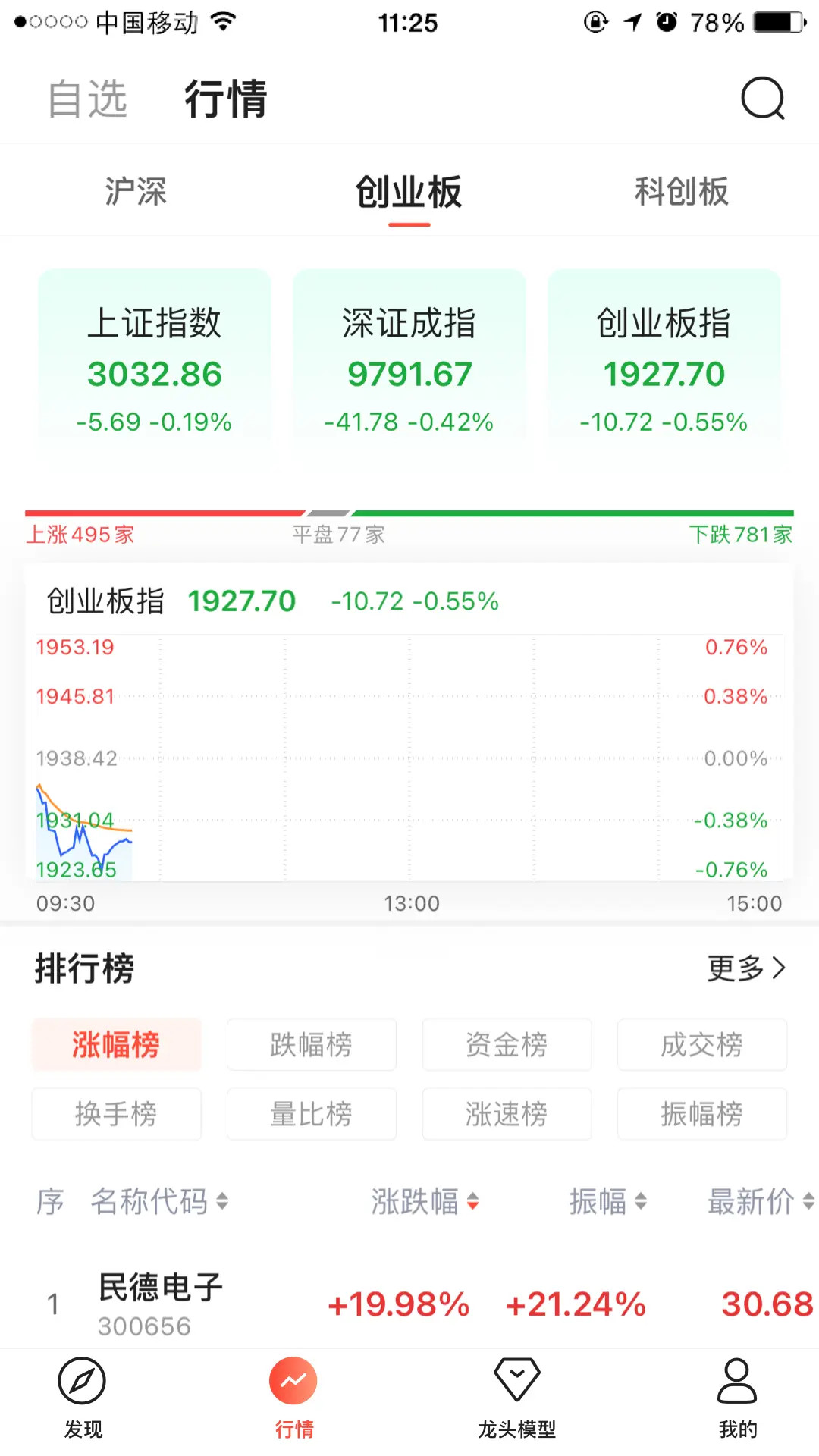This screenshot has height=1456, width=819.
Task: Expand the 更多 arrow next to 排行榜
Action: coord(747,968)
